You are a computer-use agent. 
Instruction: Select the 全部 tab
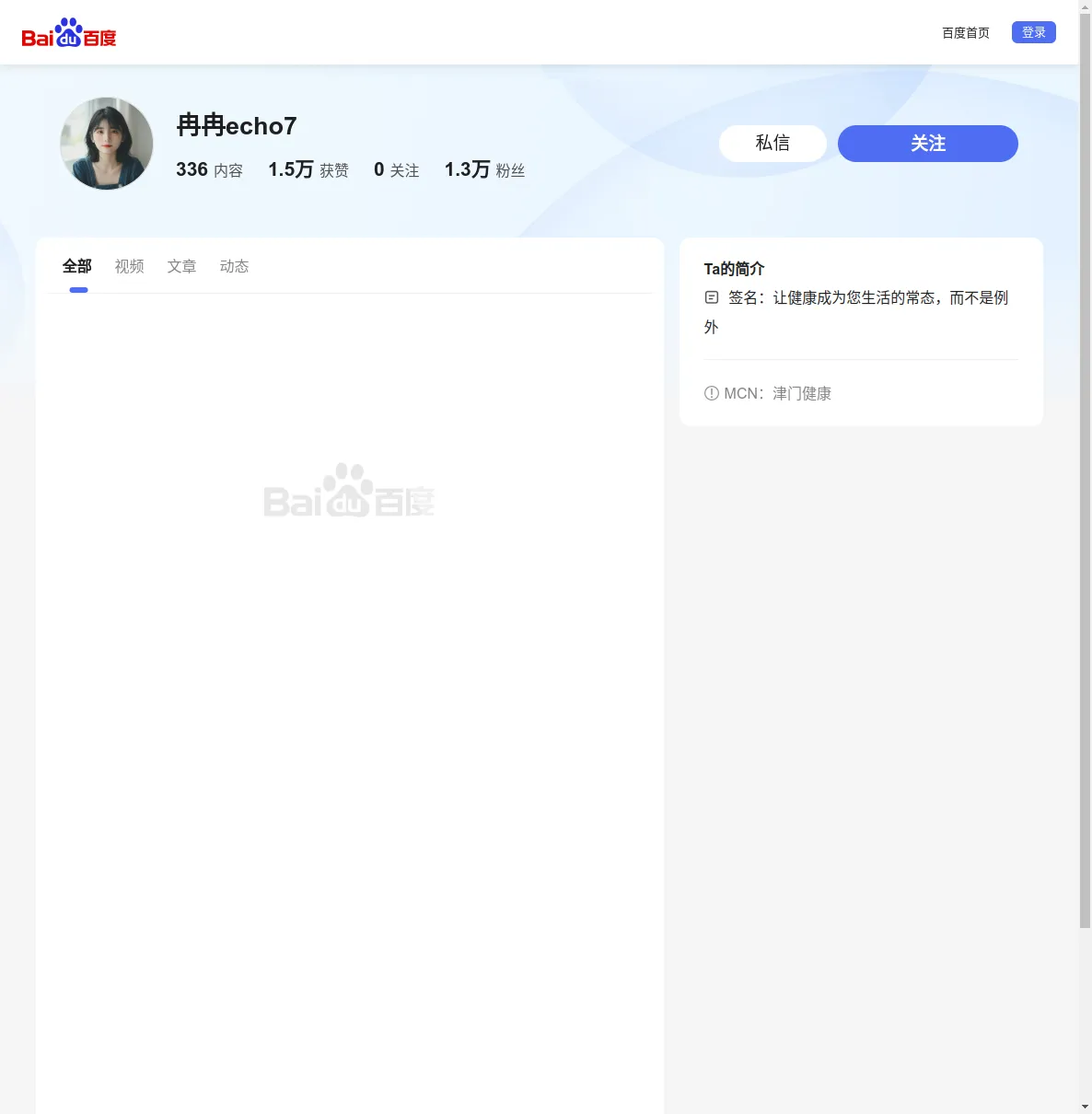click(x=77, y=267)
